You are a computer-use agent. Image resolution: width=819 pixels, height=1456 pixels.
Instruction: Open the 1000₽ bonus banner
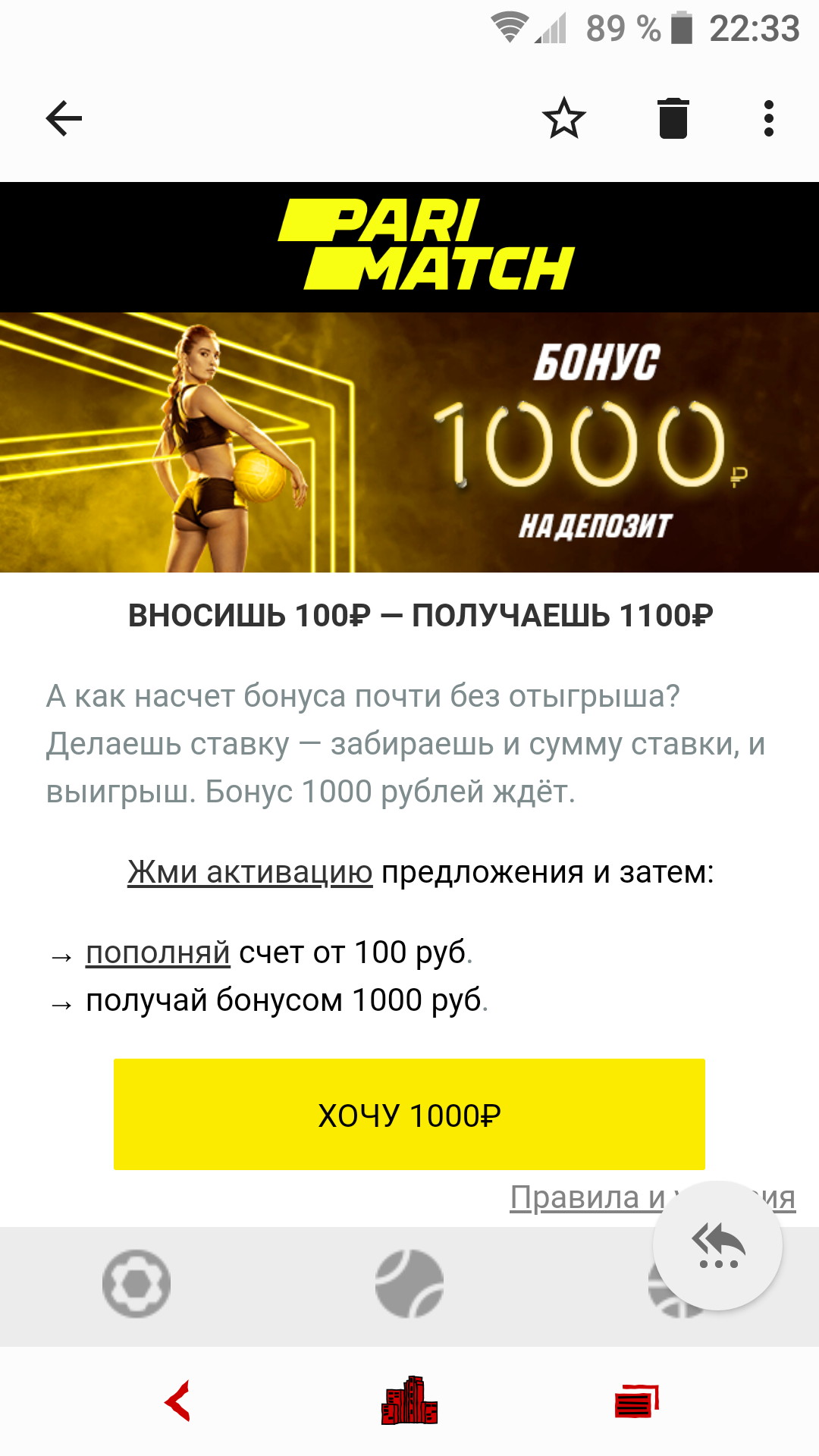pyautogui.click(x=409, y=442)
